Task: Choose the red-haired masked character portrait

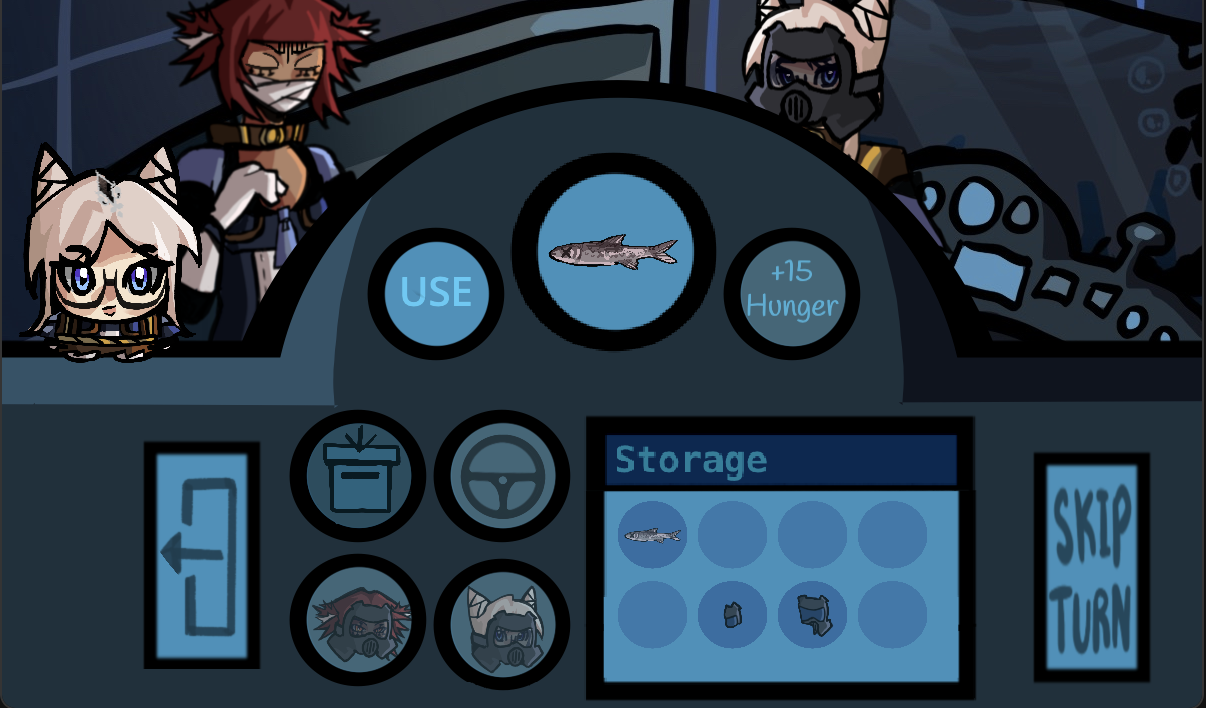Action: [x=358, y=620]
